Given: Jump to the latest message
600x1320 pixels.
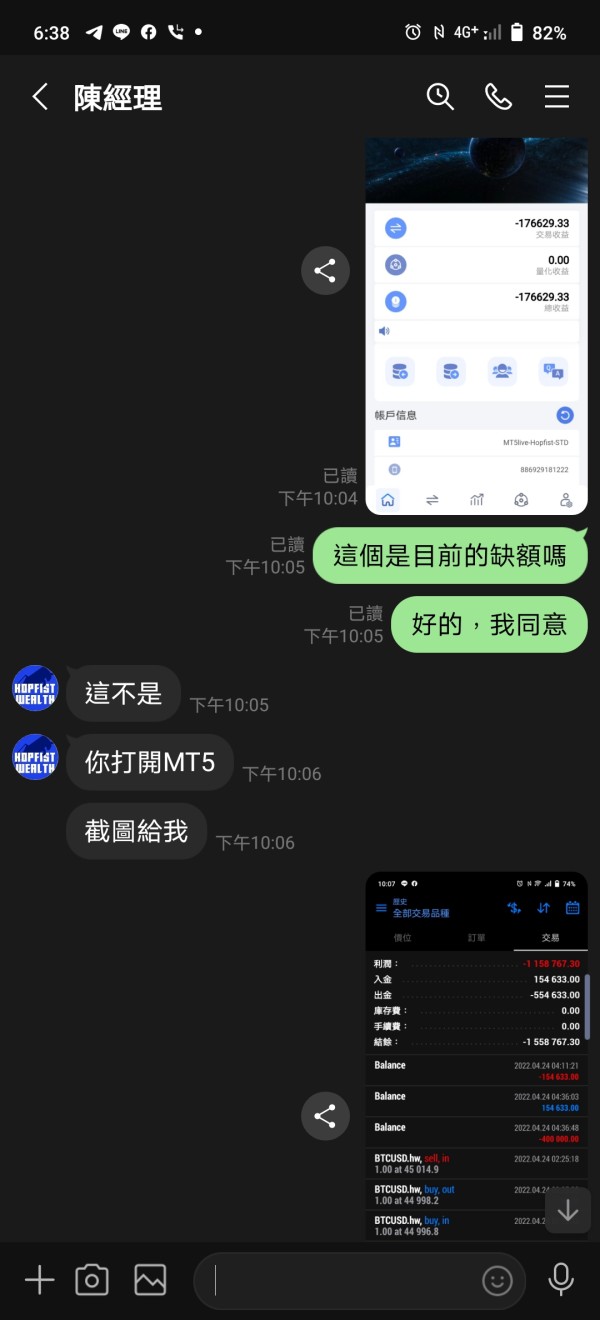Looking at the screenshot, I should click(568, 1210).
